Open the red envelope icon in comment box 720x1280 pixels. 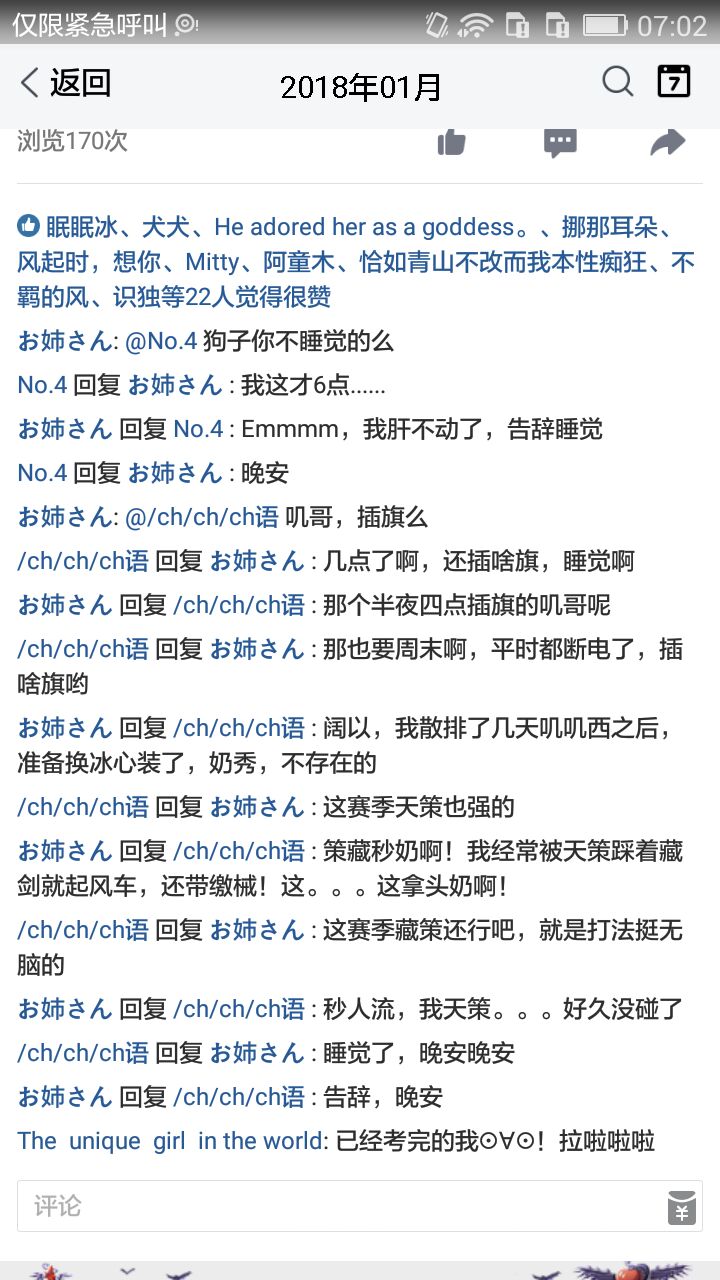point(682,1207)
